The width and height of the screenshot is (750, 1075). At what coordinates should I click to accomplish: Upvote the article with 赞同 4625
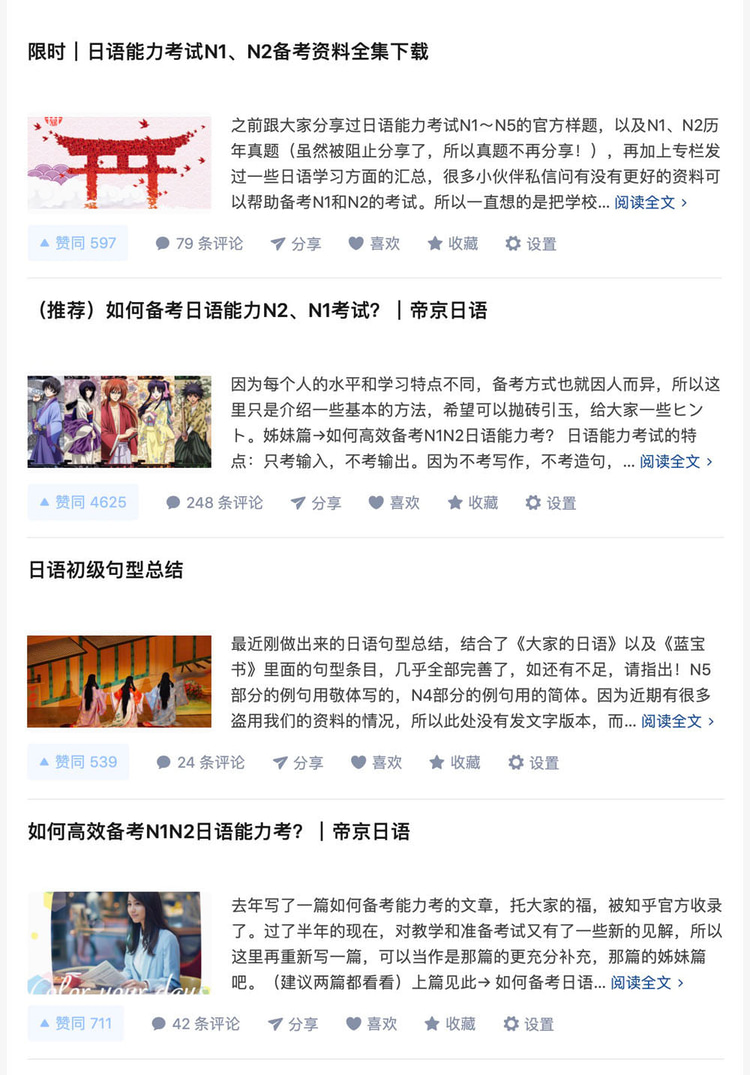(x=82, y=502)
